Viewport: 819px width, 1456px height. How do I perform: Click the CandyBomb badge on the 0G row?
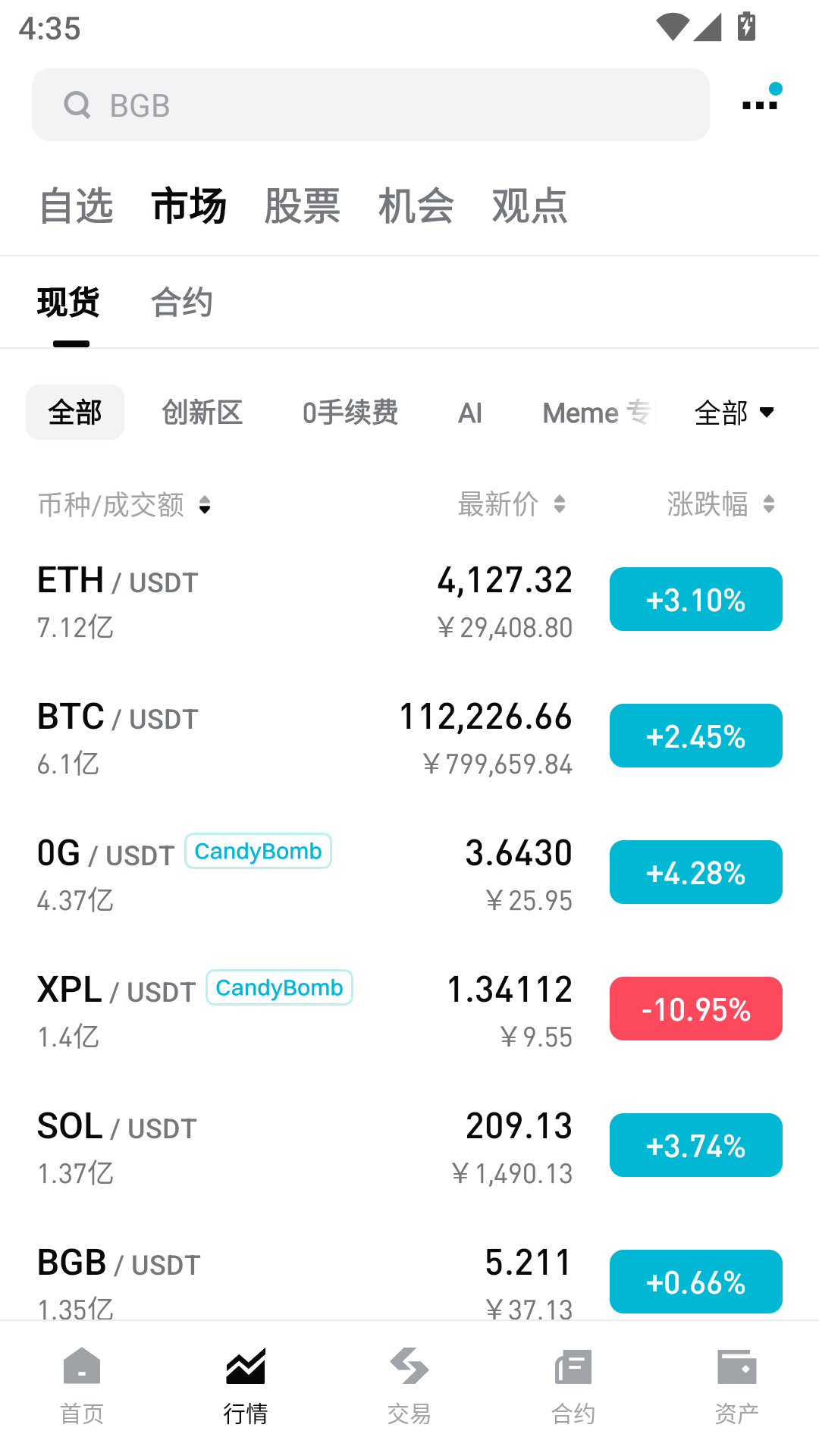(257, 851)
